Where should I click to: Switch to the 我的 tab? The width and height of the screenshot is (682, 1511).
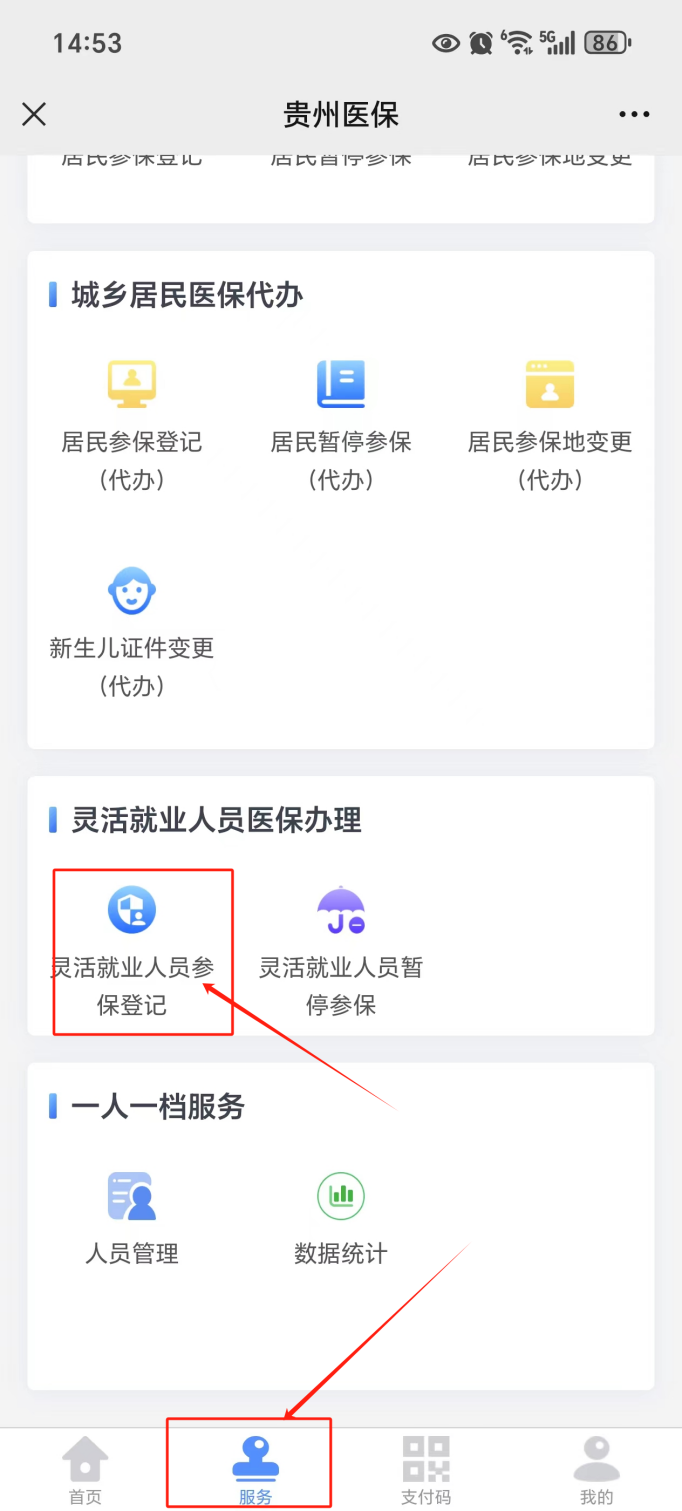click(597, 1470)
